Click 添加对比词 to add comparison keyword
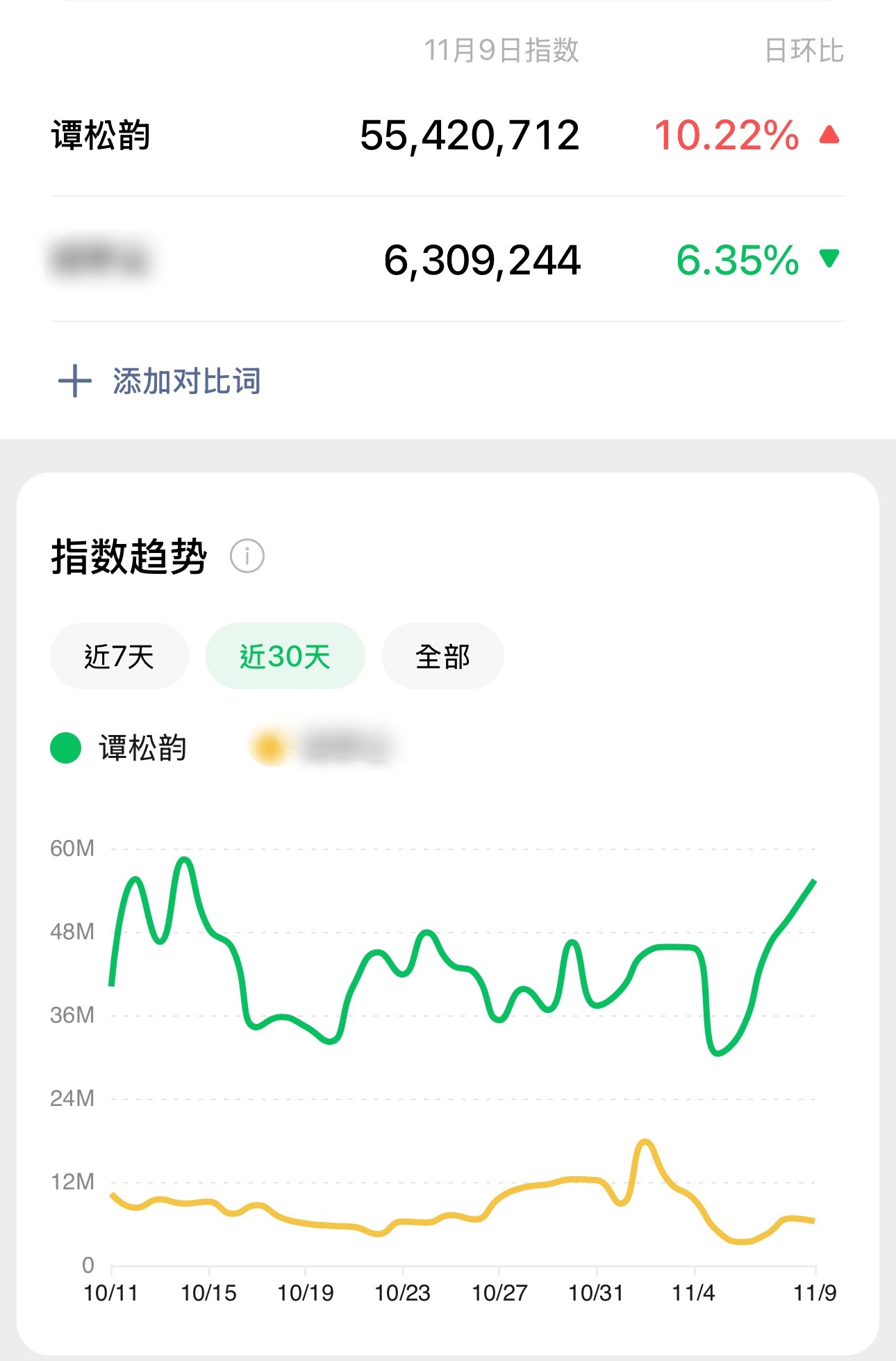 tap(187, 381)
